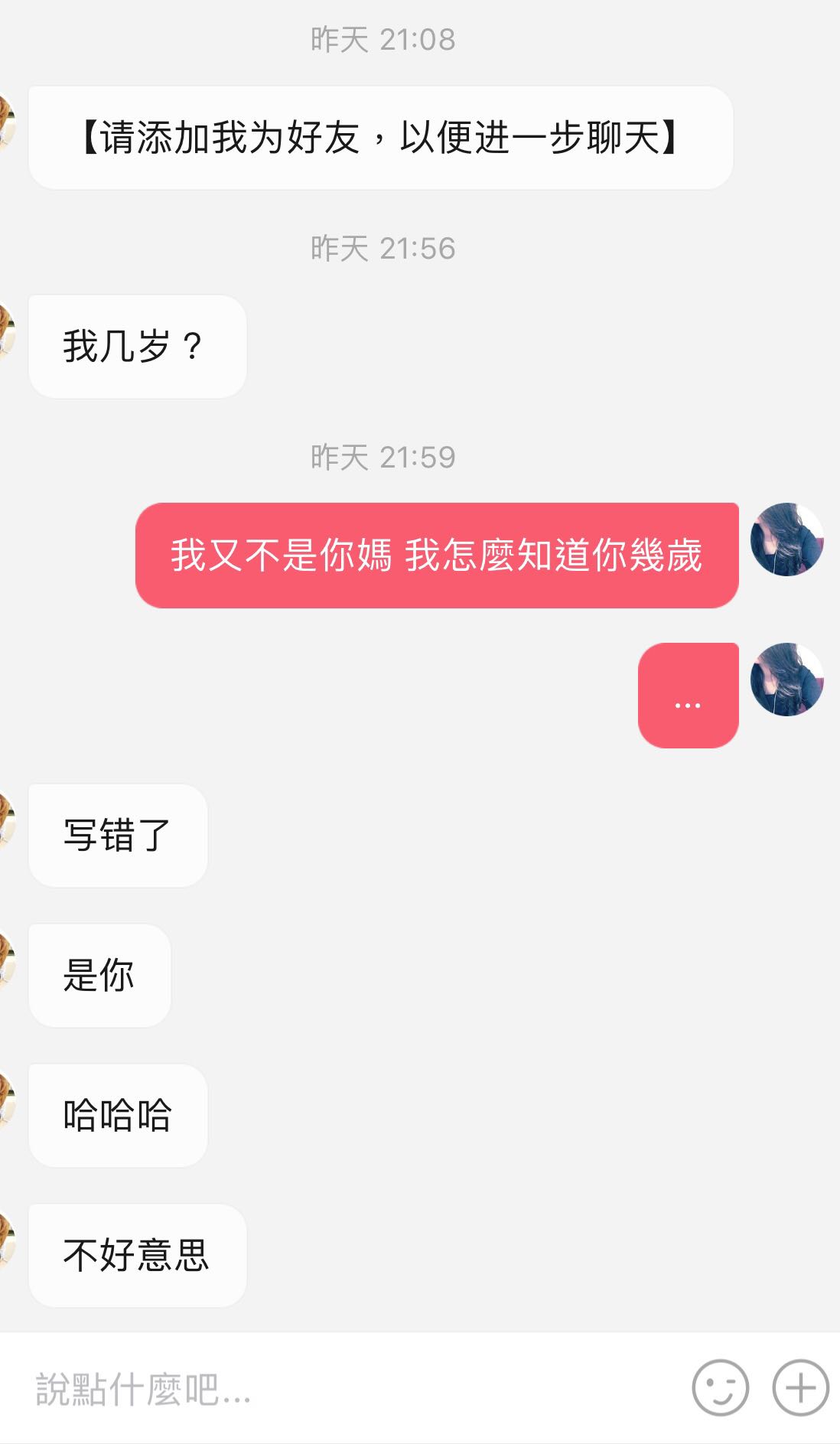Open the plus attachment menu
The height and width of the screenshot is (1444, 840).
pyautogui.click(x=800, y=1387)
